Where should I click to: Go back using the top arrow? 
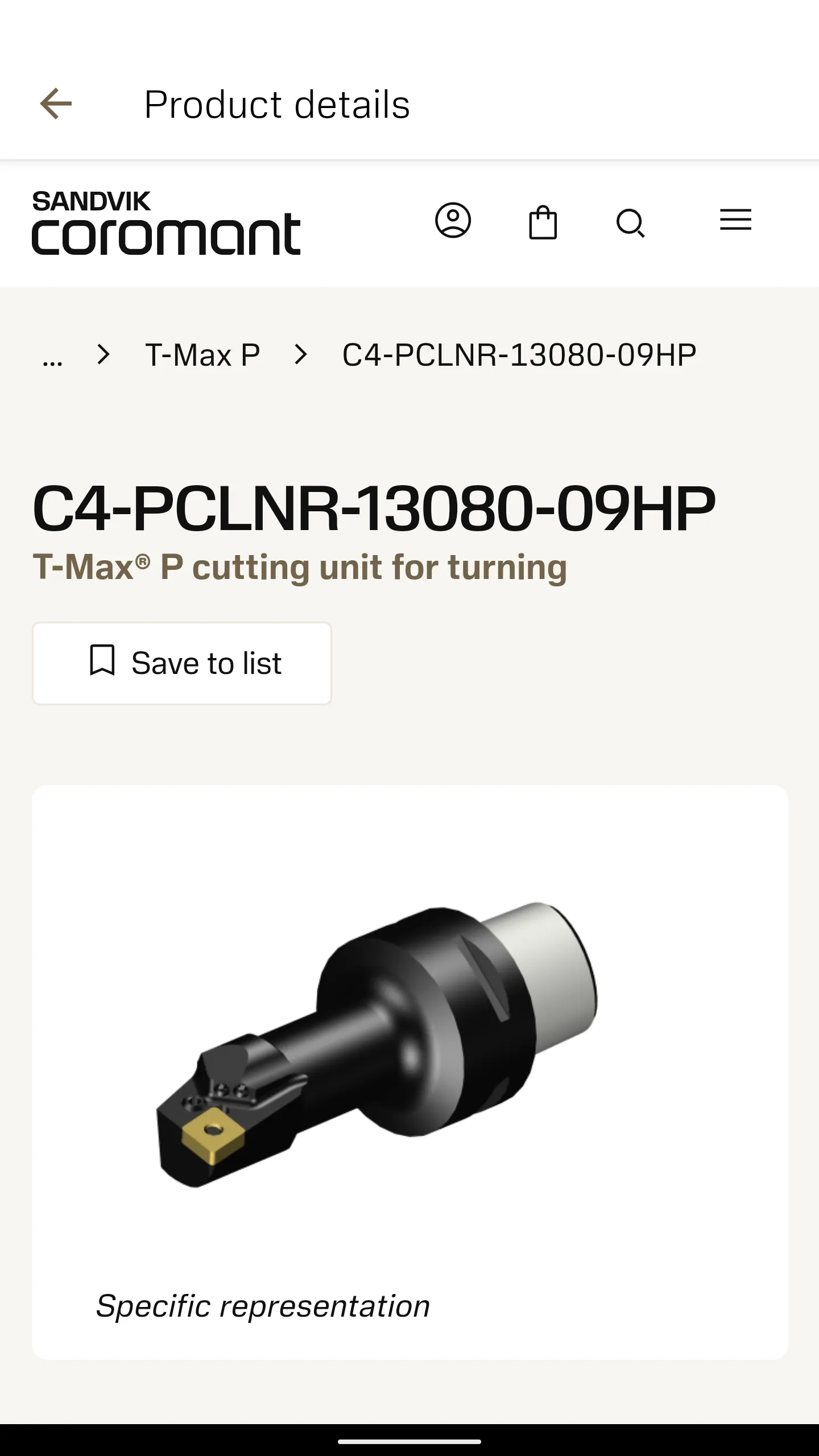tap(56, 104)
